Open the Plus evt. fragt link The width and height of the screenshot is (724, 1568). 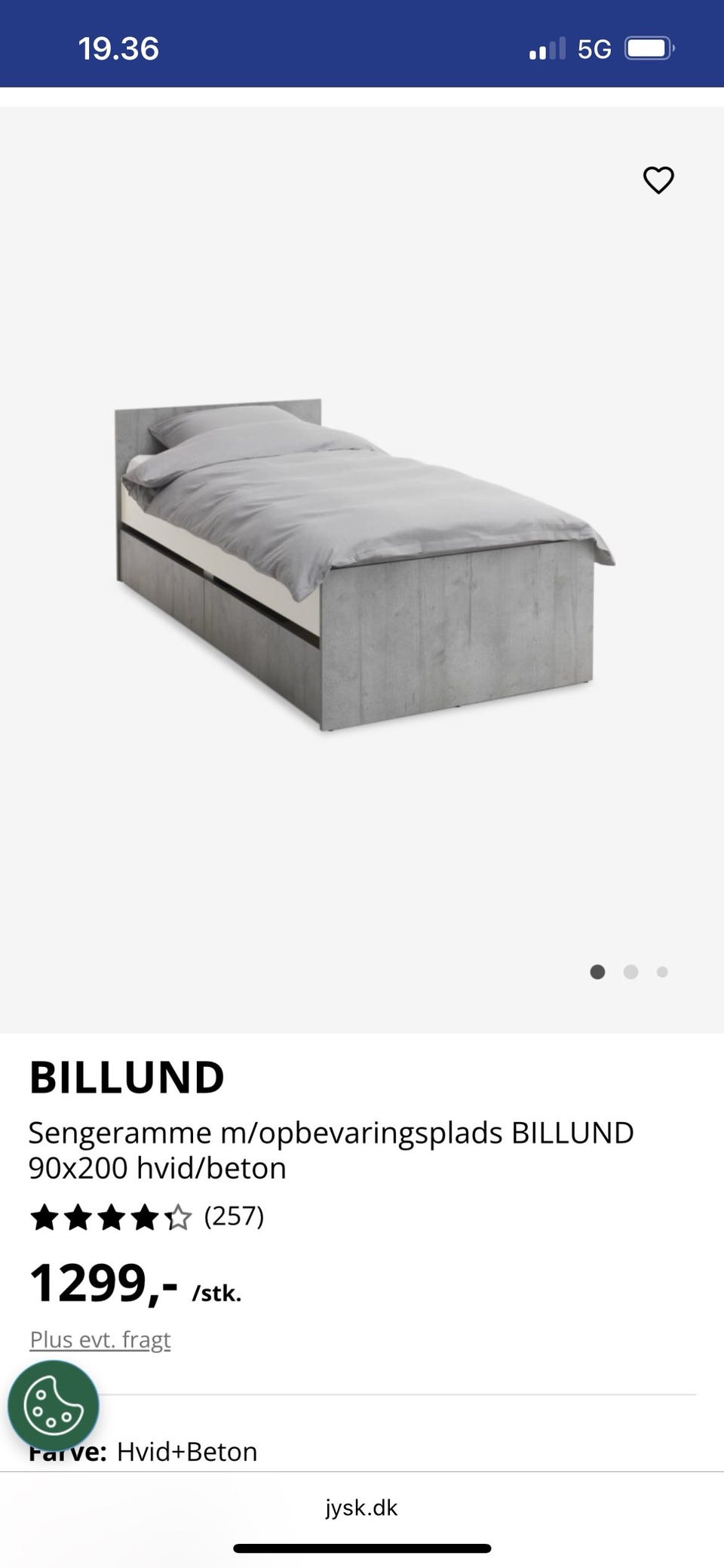point(100,1339)
